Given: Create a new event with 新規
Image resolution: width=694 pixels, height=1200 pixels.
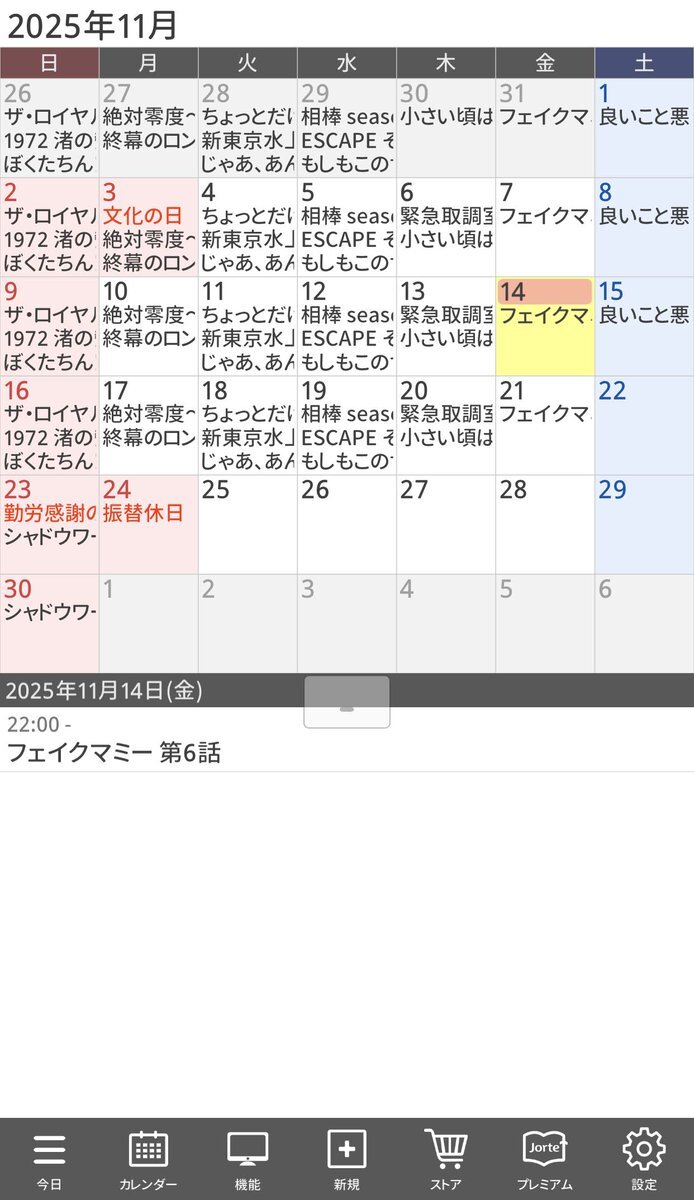Looking at the screenshot, I should (x=347, y=1159).
